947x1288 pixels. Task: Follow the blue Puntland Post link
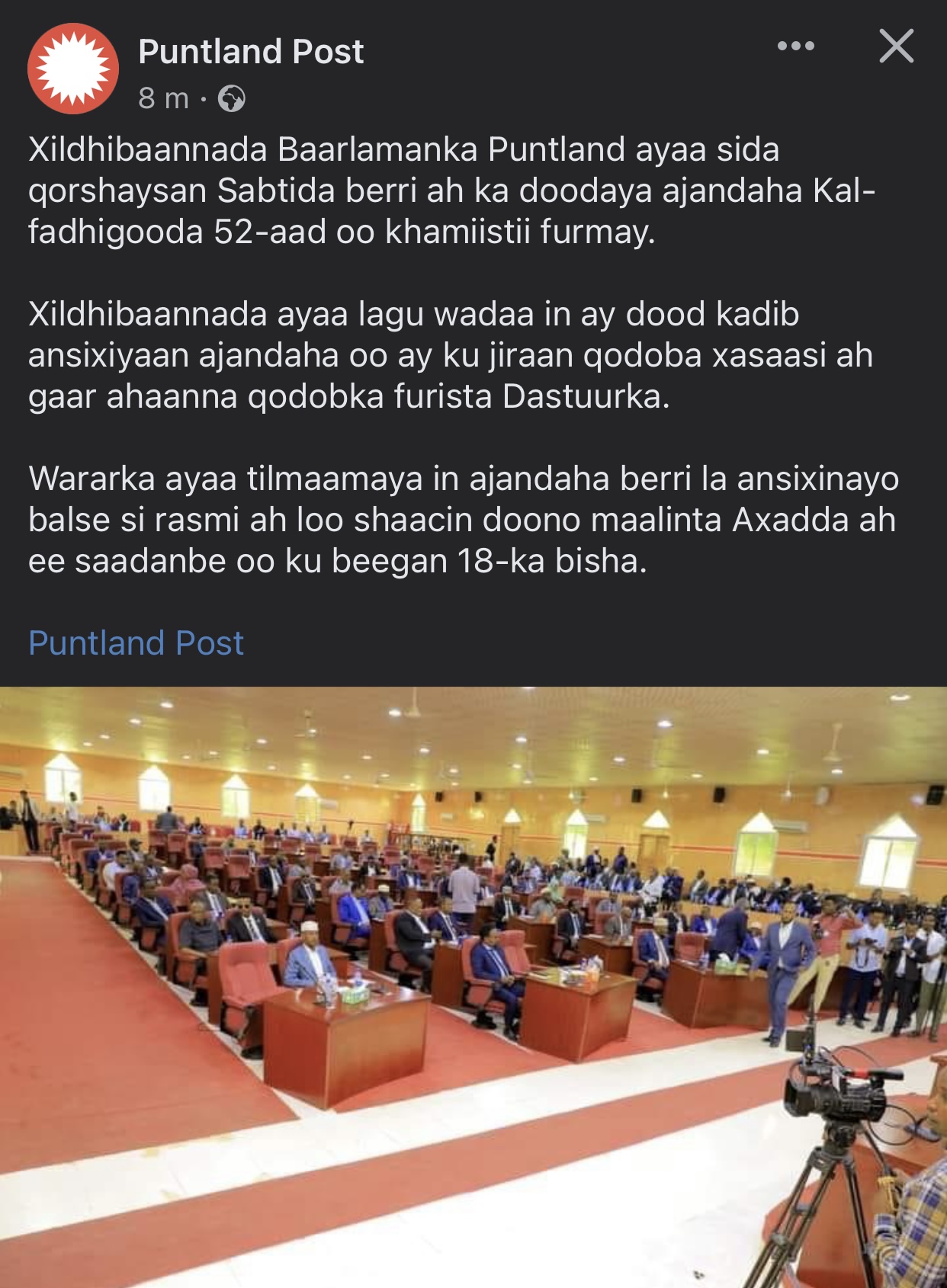[x=136, y=642]
